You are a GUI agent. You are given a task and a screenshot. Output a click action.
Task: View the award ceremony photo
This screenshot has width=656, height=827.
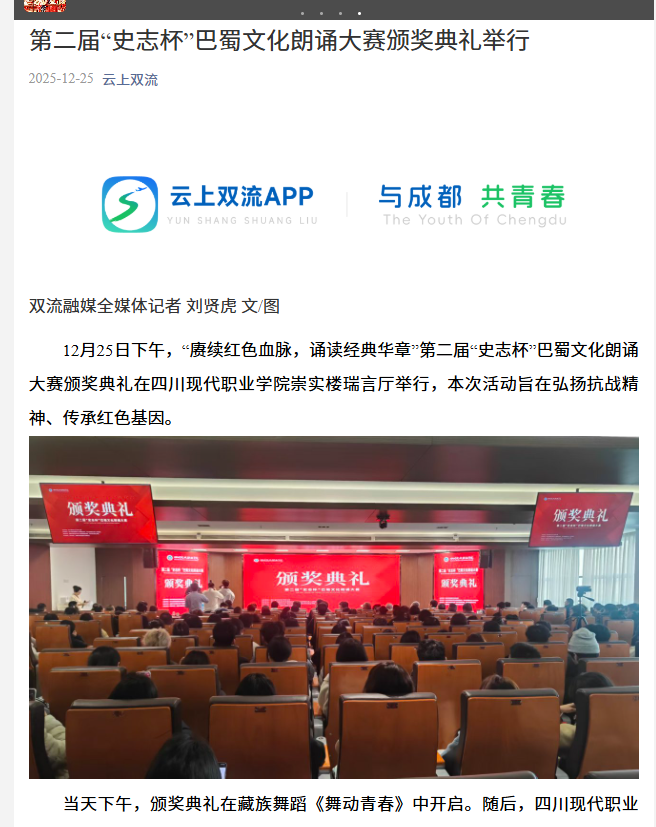[333, 607]
